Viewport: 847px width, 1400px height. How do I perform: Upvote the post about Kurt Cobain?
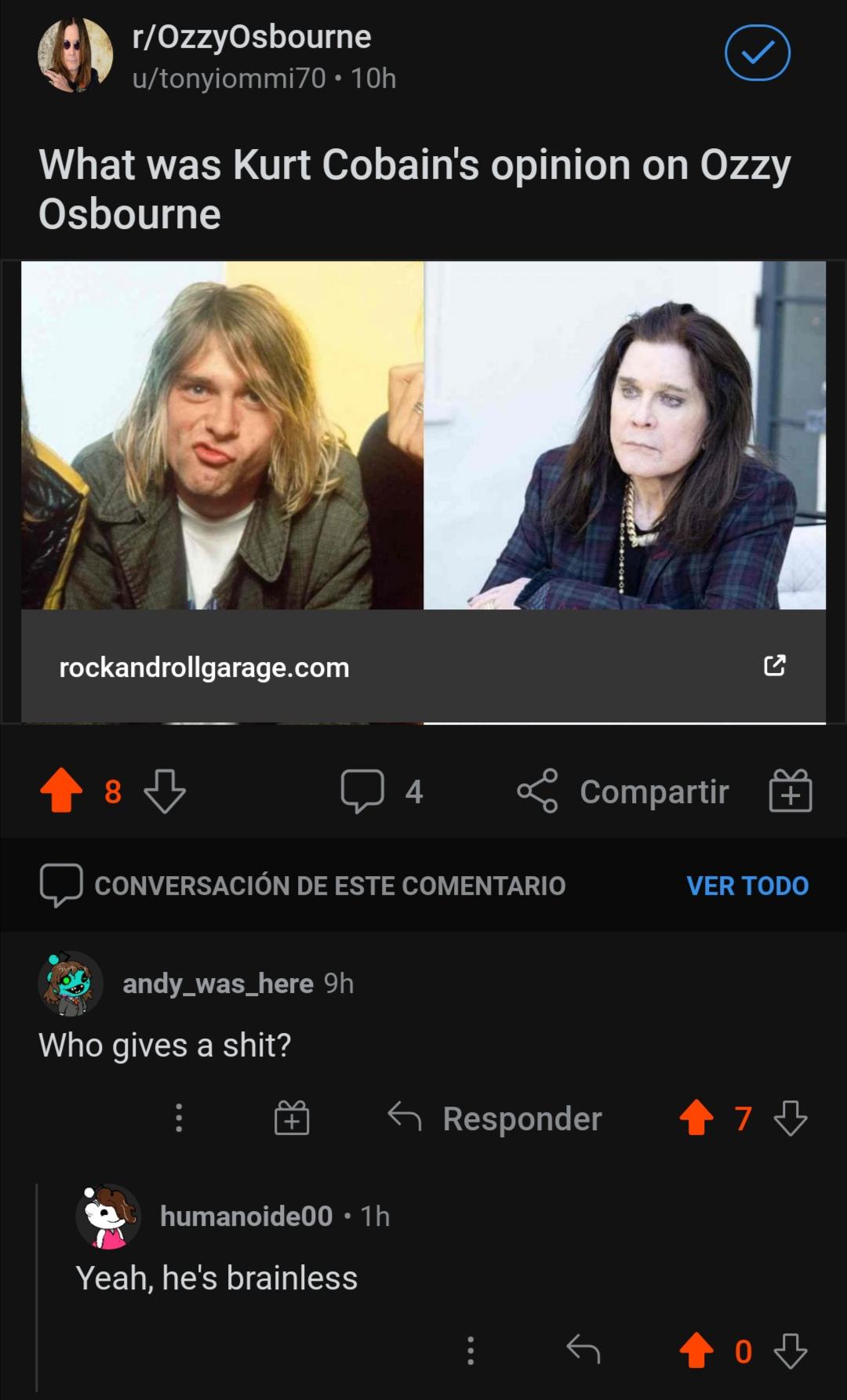[x=61, y=792]
